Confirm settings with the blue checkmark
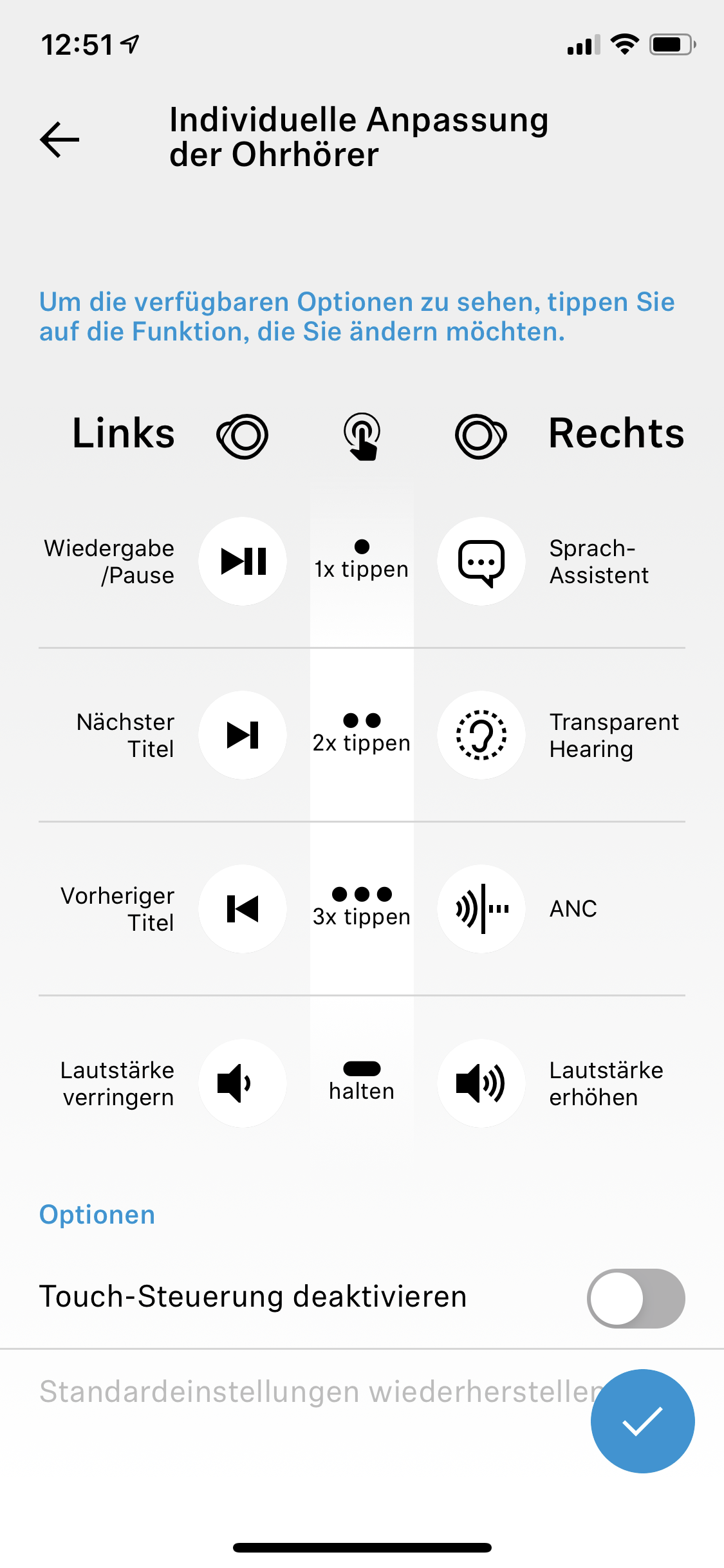Screen dimensions: 724x1568 pyautogui.click(x=642, y=1421)
